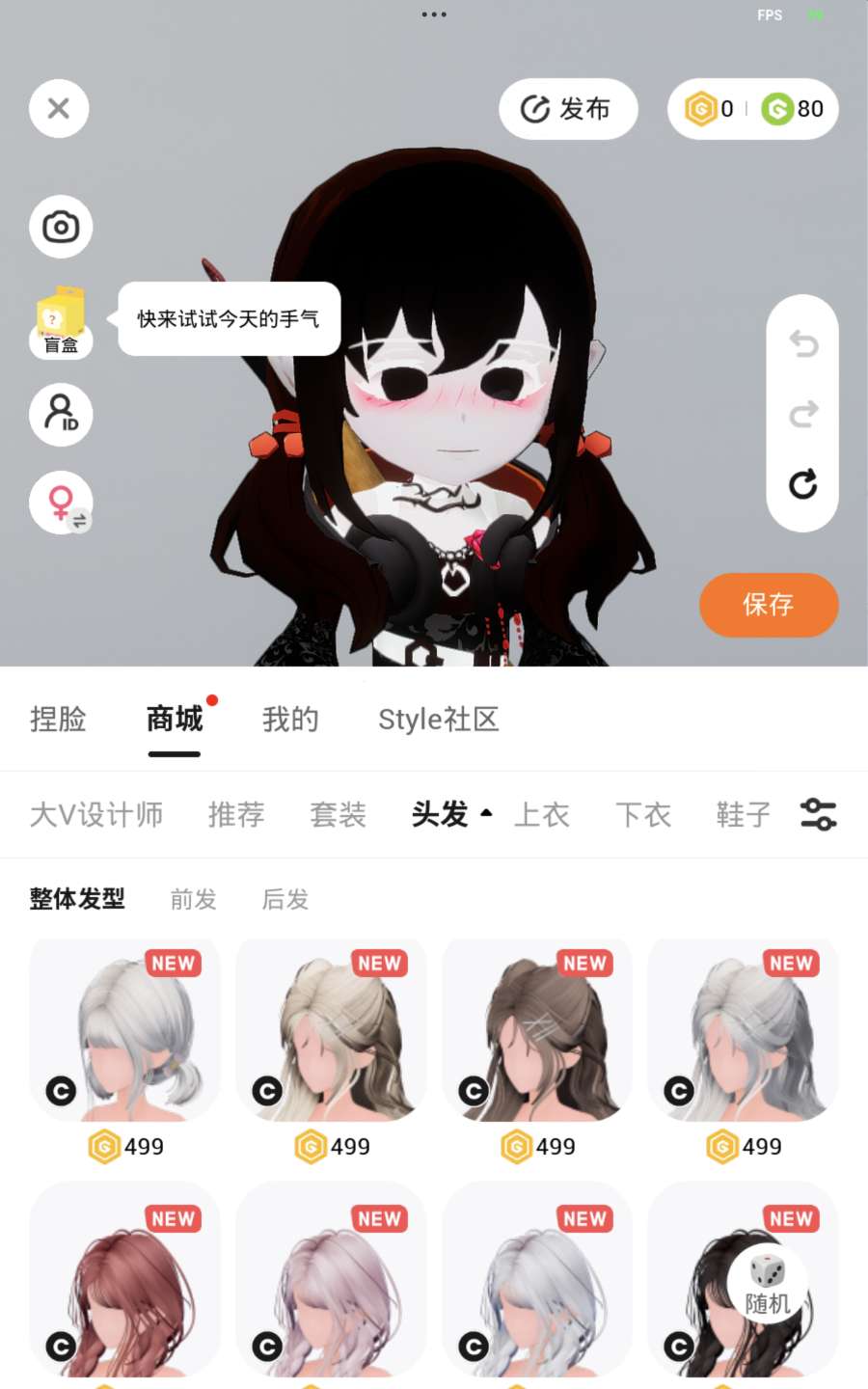Viewport: 868px width, 1389px height.
Task: Reset the avatar with refresh icon
Action: [x=802, y=484]
